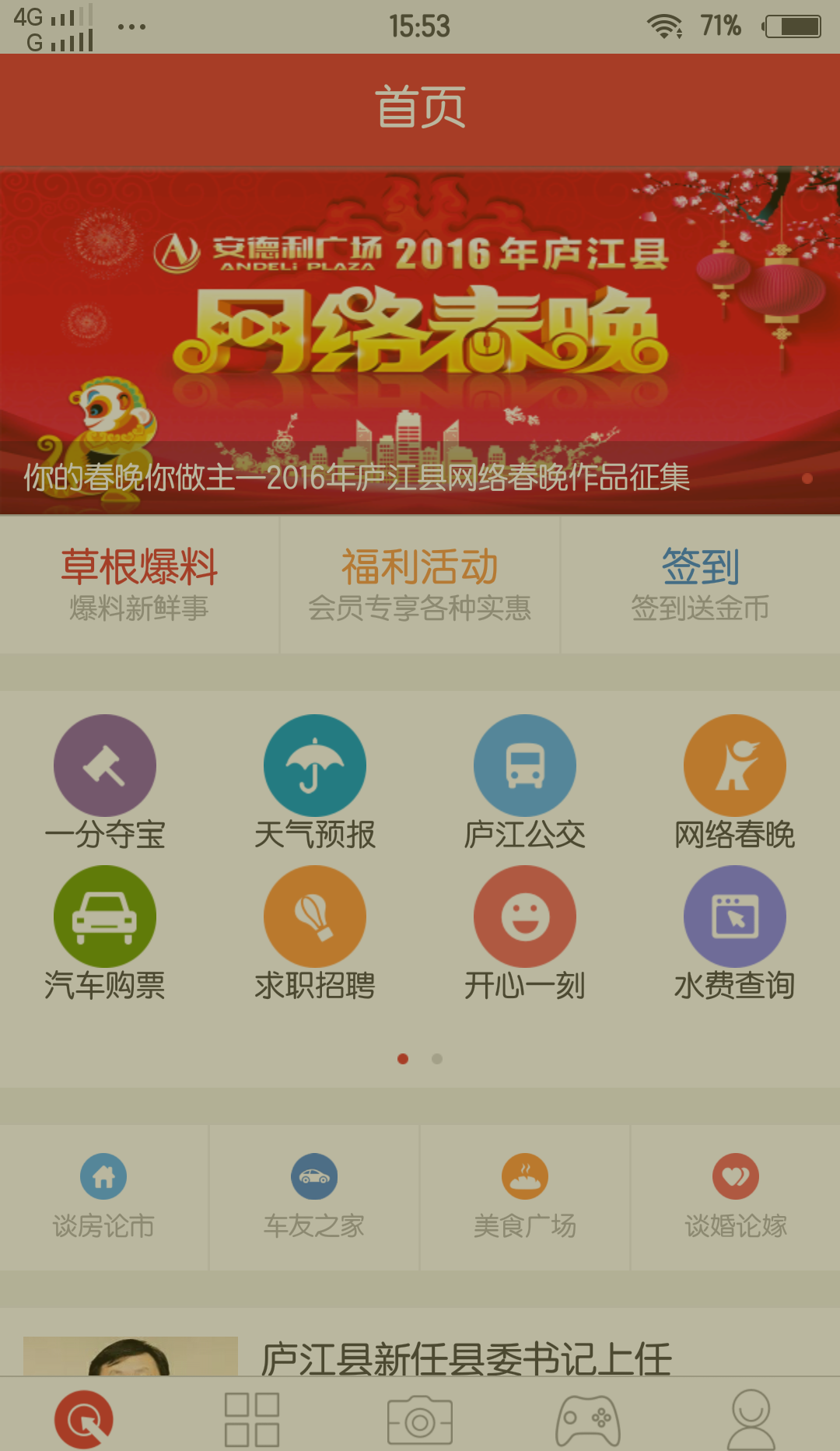Open 美食广场 forum

point(525,1197)
